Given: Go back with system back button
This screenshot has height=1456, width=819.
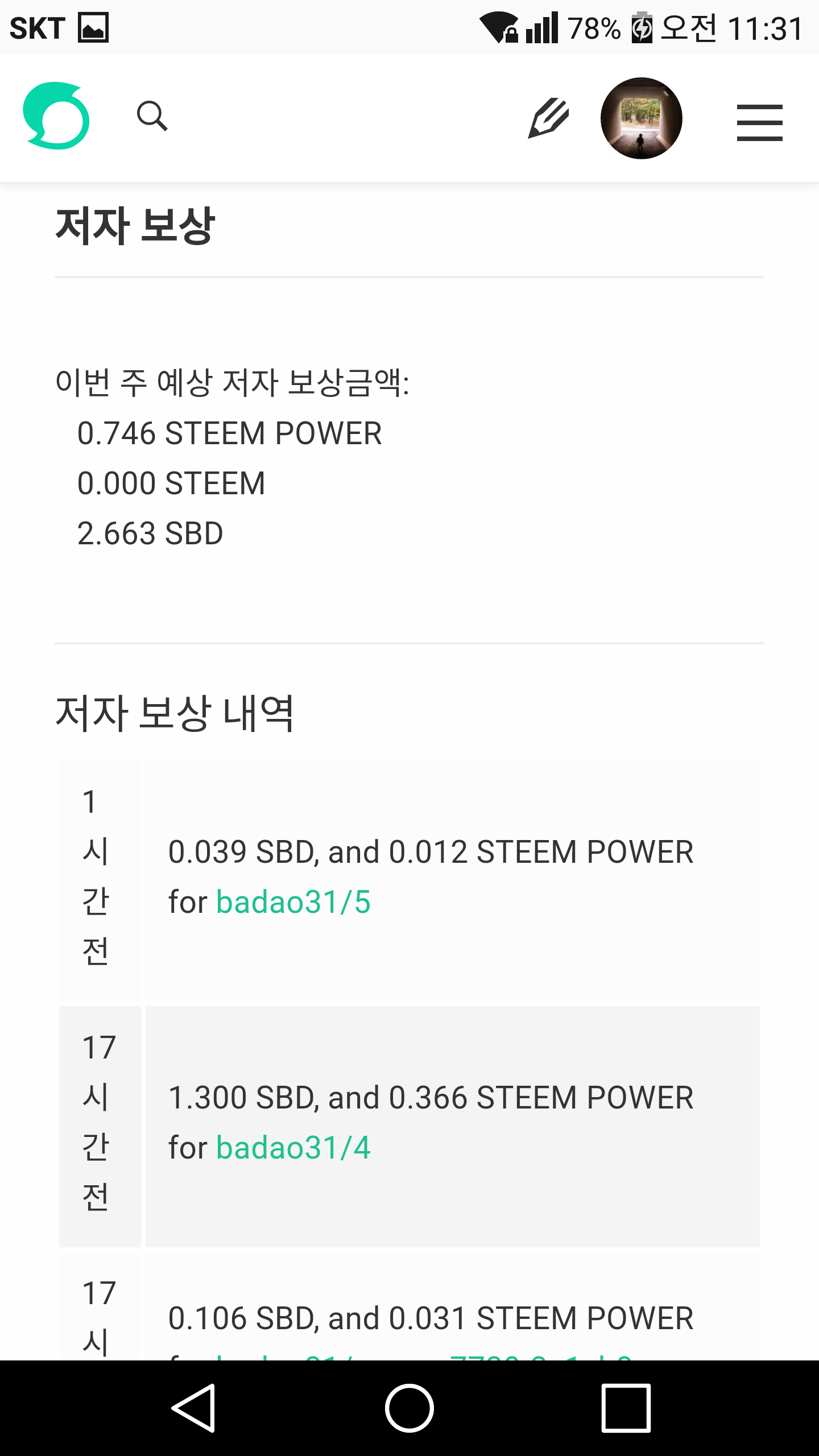Looking at the screenshot, I should coord(193,1408).
